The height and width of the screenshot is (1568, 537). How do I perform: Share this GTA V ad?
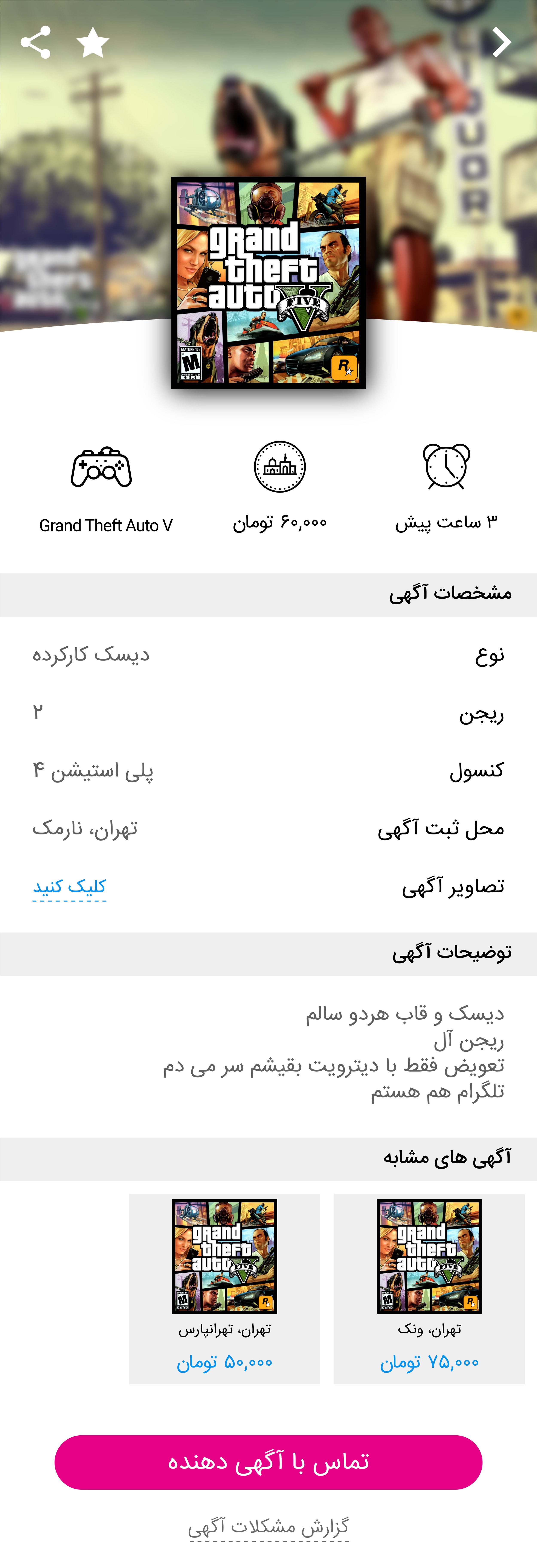[x=35, y=43]
